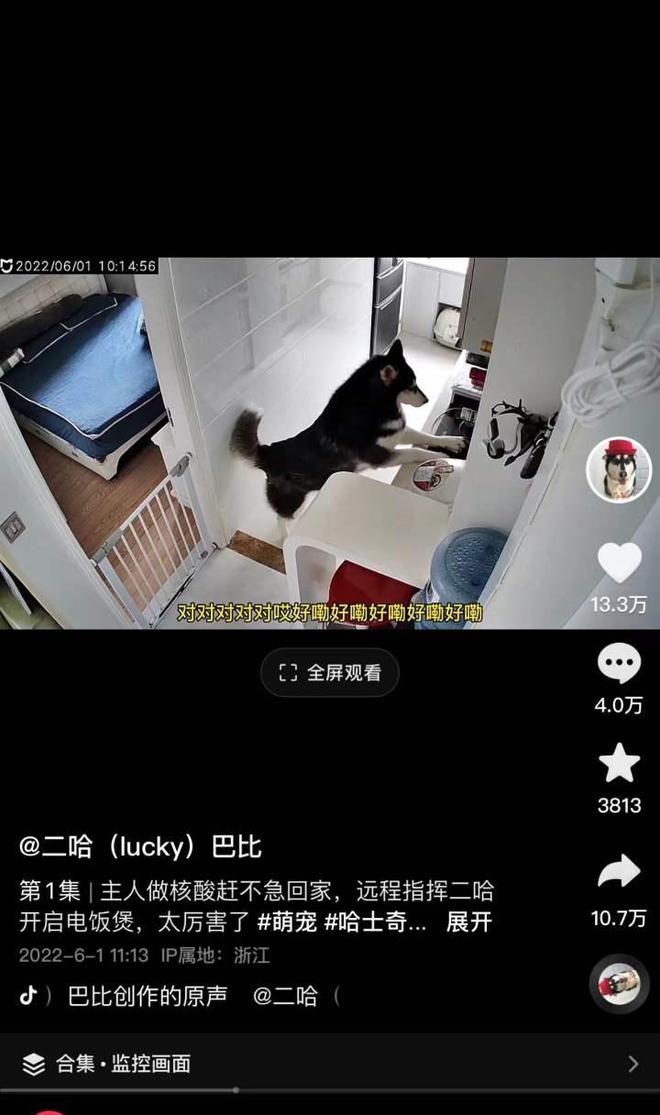Share this video via the arrow icon
660x1115 pixels.
(619, 872)
